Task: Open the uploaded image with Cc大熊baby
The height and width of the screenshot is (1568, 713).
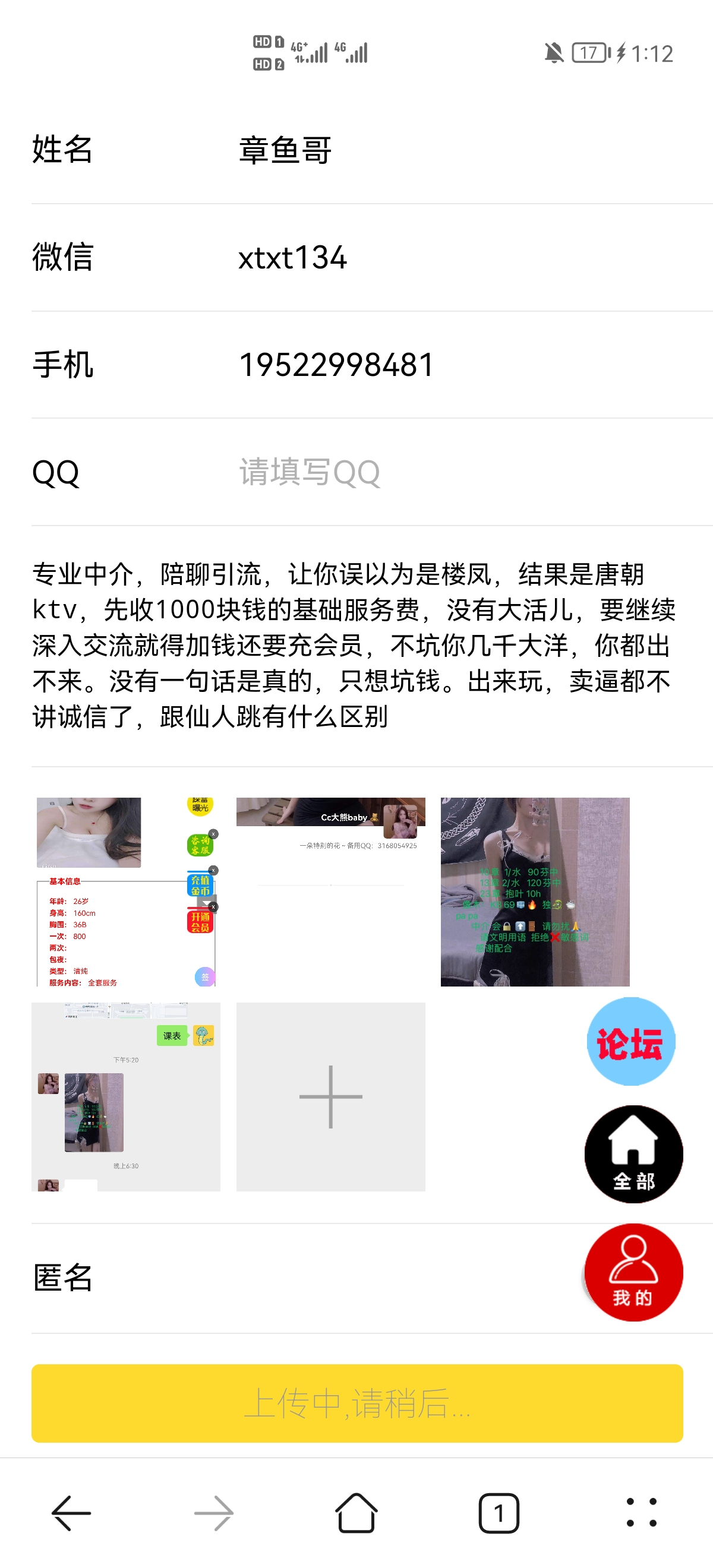Action: [x=330, y=892]
